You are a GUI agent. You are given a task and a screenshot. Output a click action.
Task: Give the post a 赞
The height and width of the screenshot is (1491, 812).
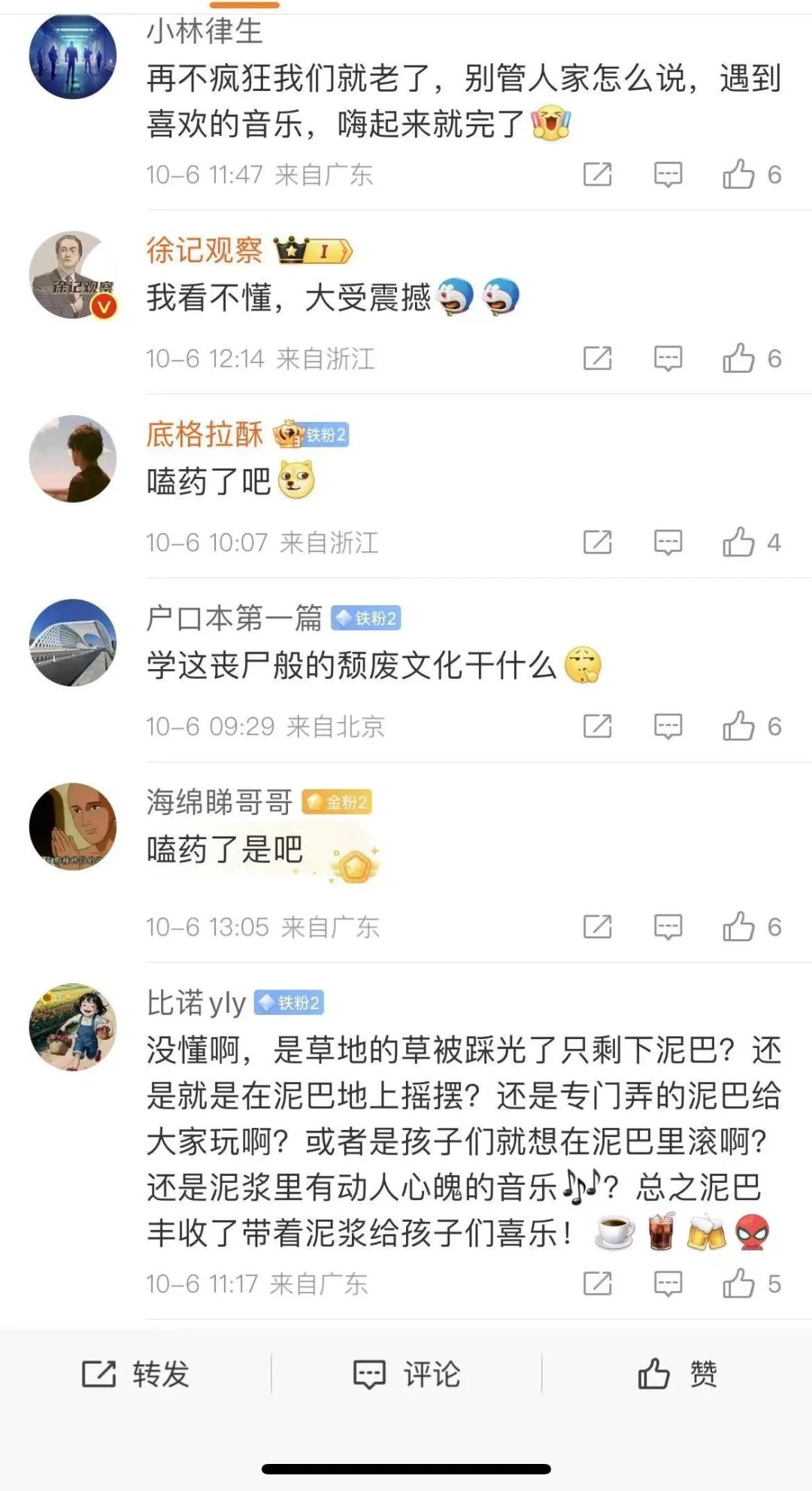pyautogui.click(x=677, y=1374)
